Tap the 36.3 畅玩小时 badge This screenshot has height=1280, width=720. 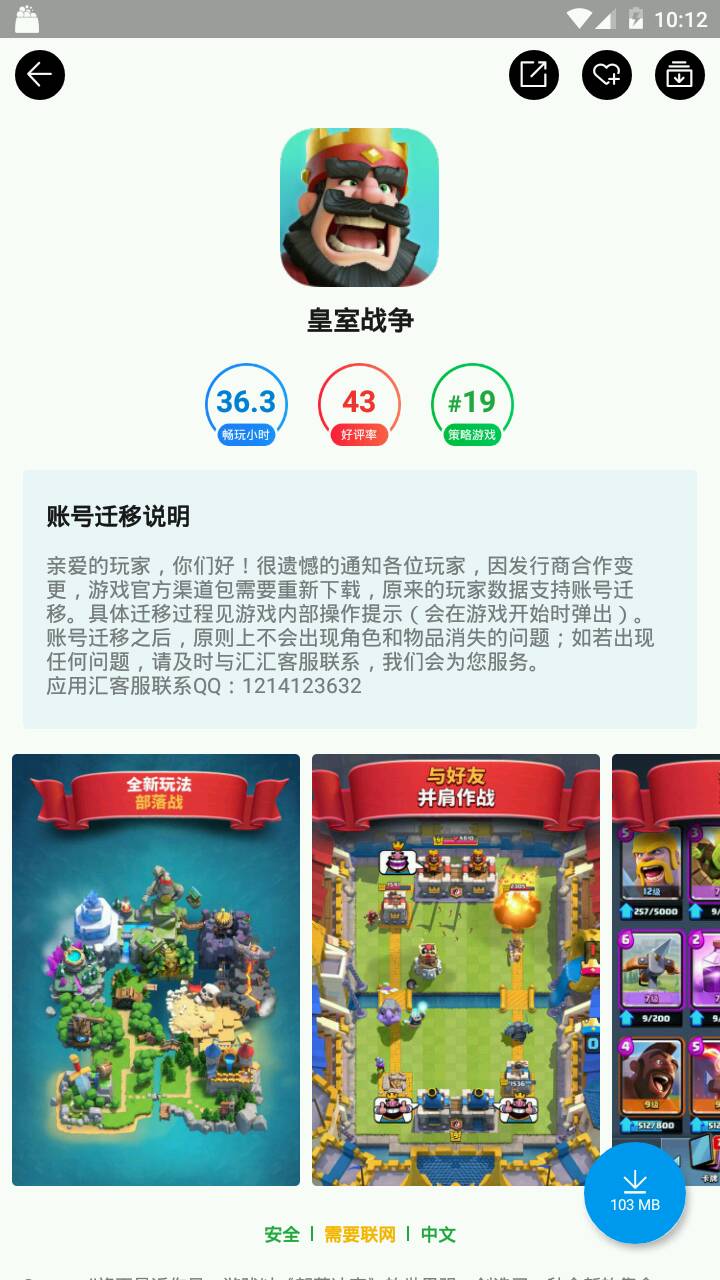pyautogui.click(x=246, y=405)
